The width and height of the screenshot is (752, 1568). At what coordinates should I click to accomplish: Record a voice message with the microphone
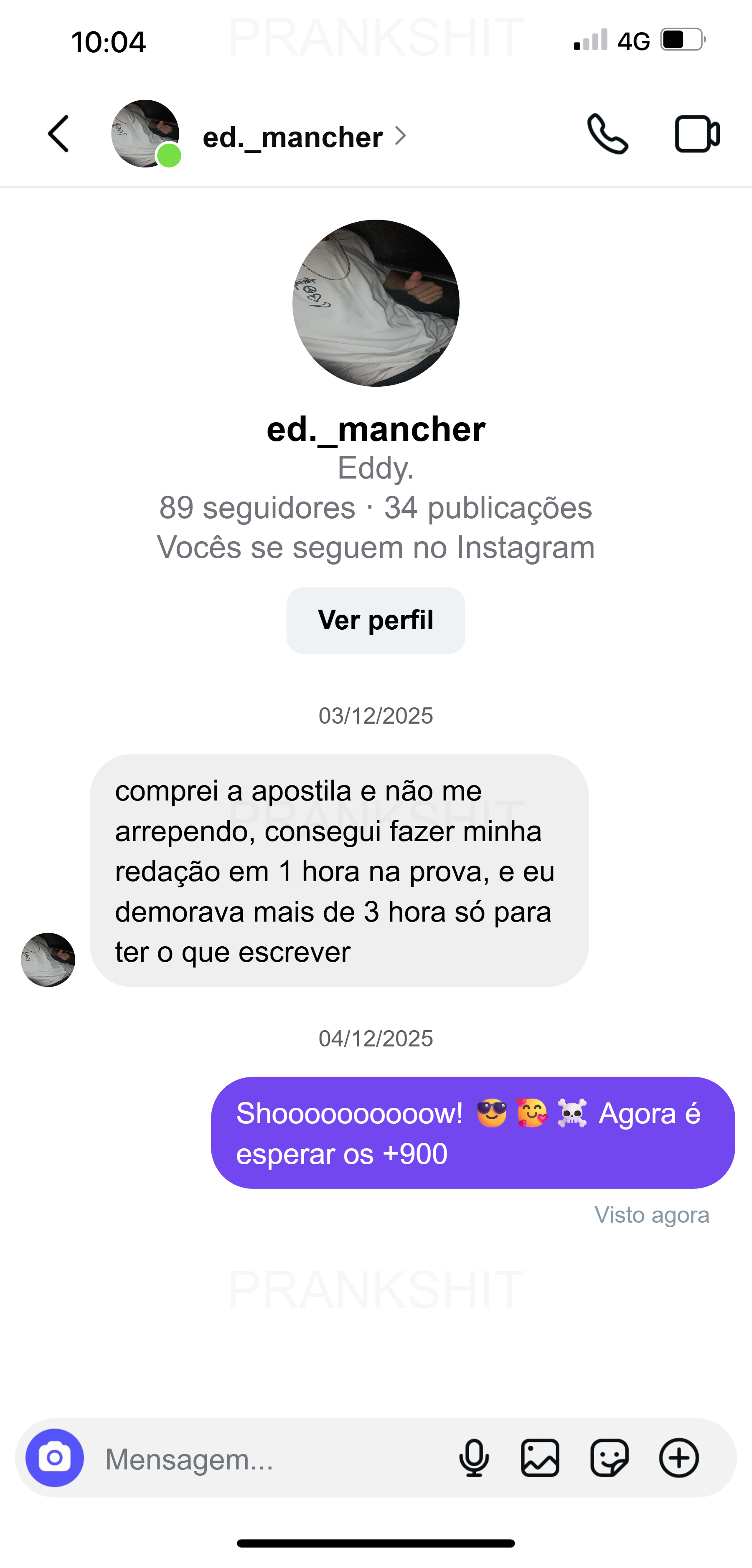point(474,1458)
